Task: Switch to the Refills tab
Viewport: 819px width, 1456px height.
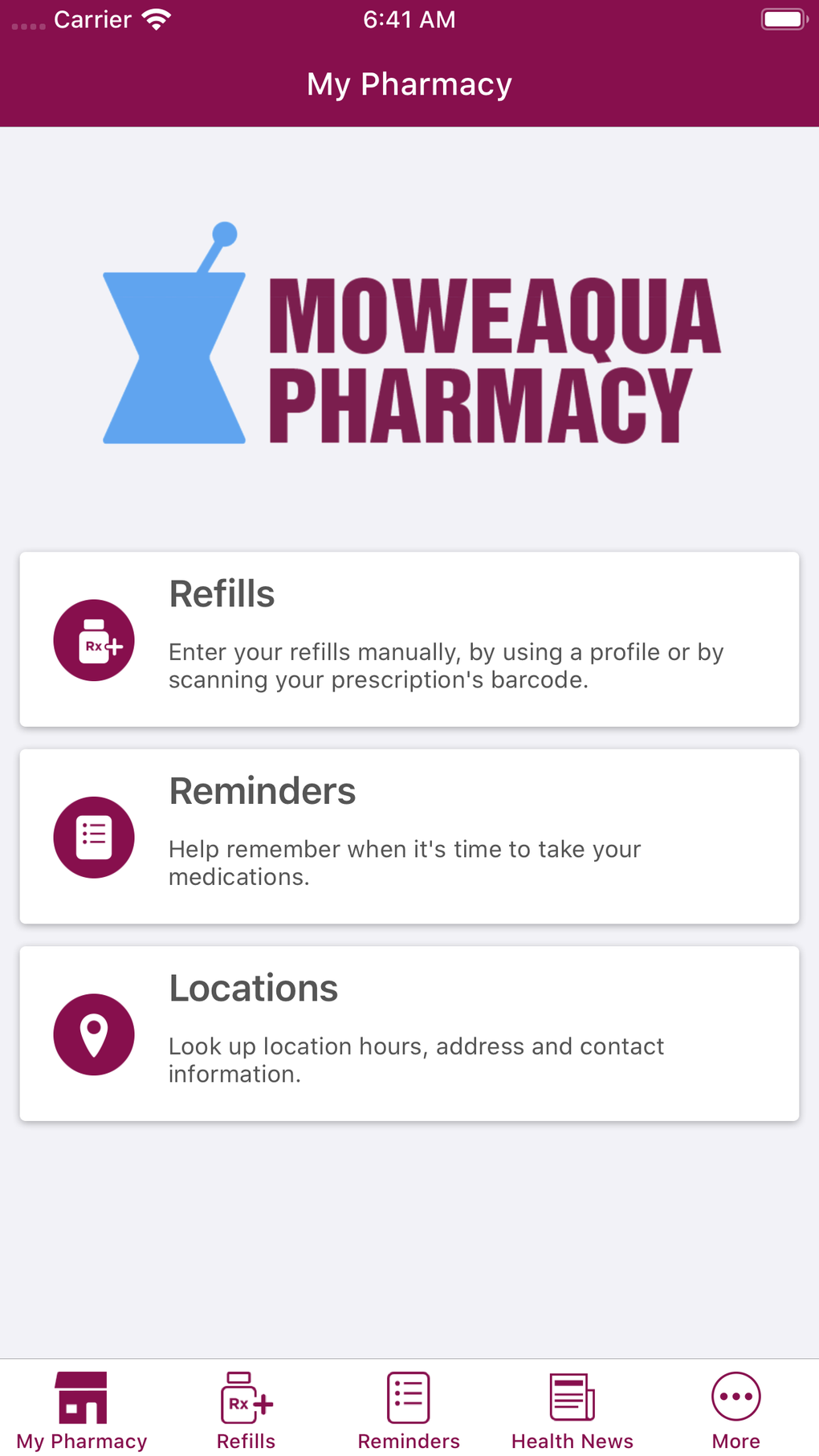Action: tap(246, 1410)
